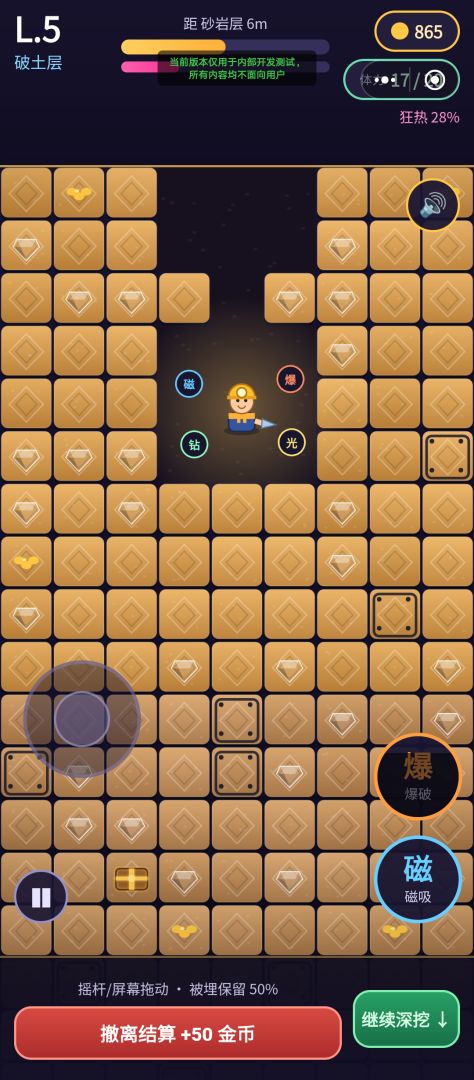Open the 865 gold coin counter
The height and width of the screenshot is (1080, 474).
tap(417, 31)
